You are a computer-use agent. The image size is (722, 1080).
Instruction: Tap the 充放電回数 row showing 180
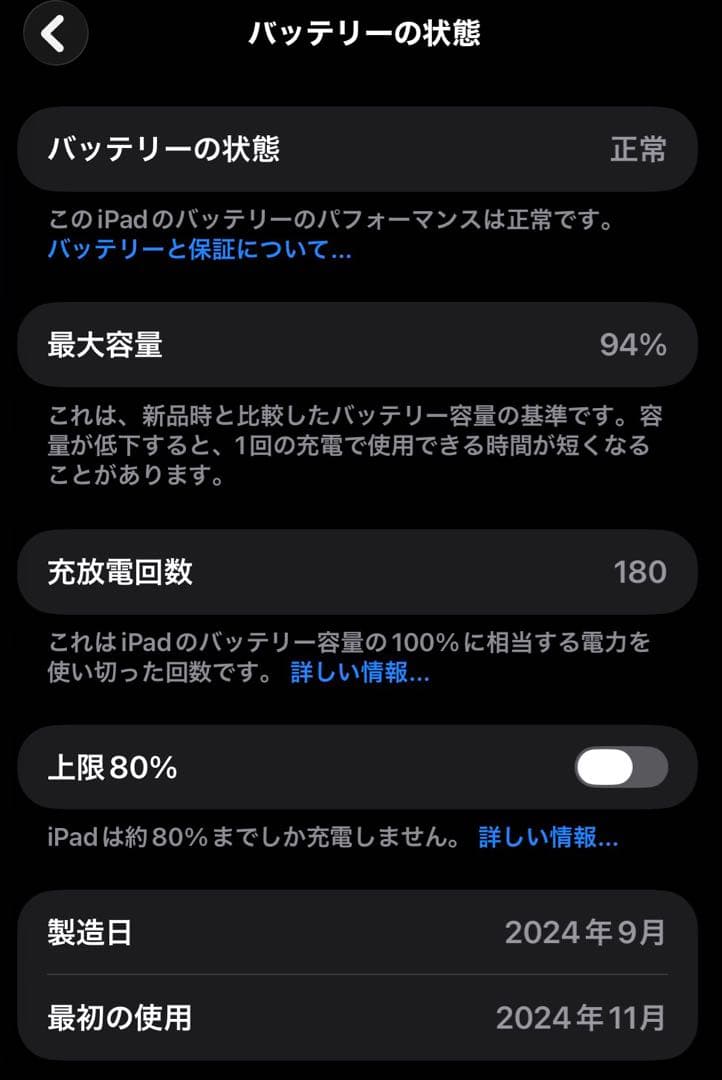pos(360,571)
